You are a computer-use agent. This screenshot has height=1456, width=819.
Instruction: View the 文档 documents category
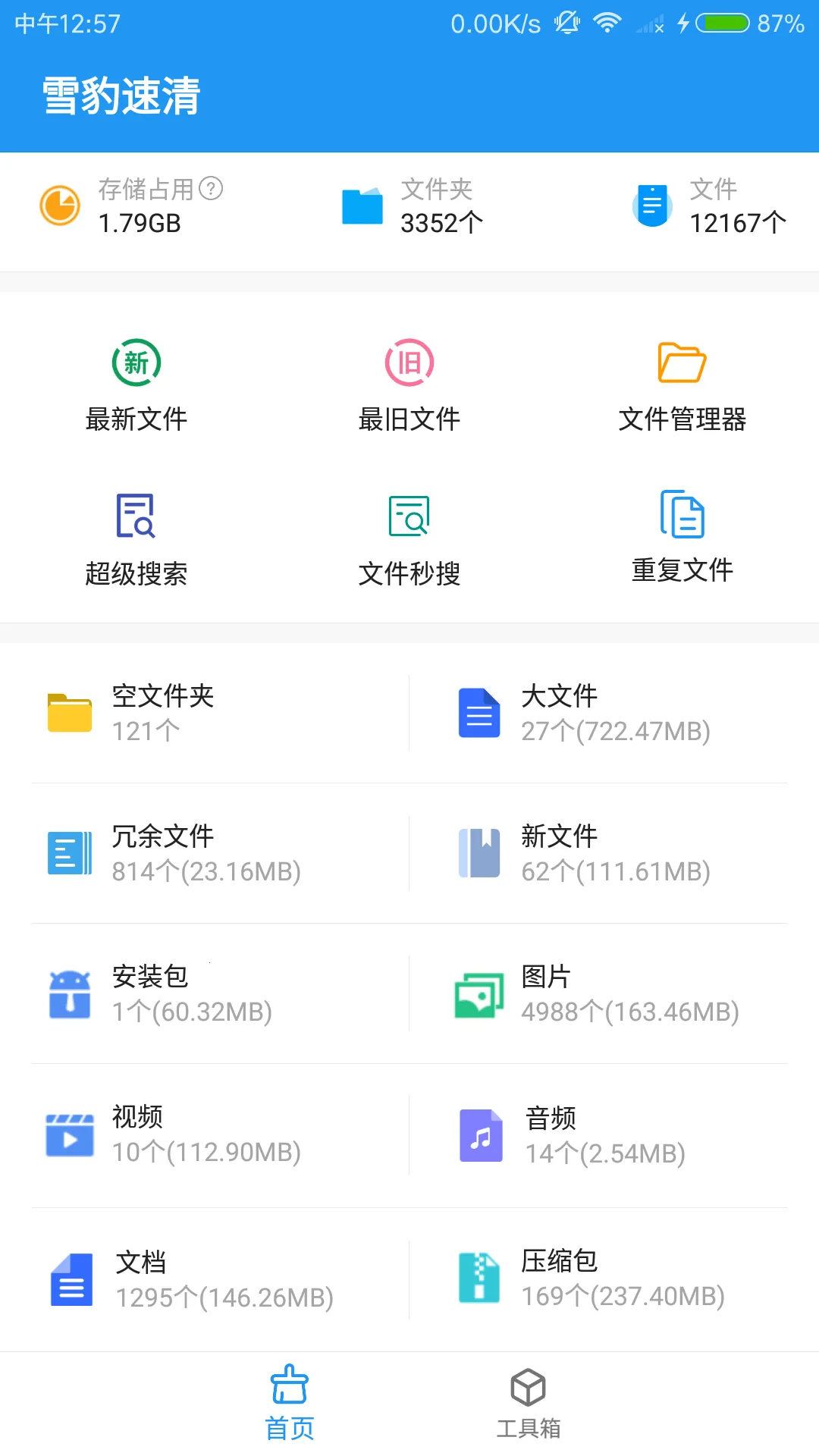tap(205, 1278)
